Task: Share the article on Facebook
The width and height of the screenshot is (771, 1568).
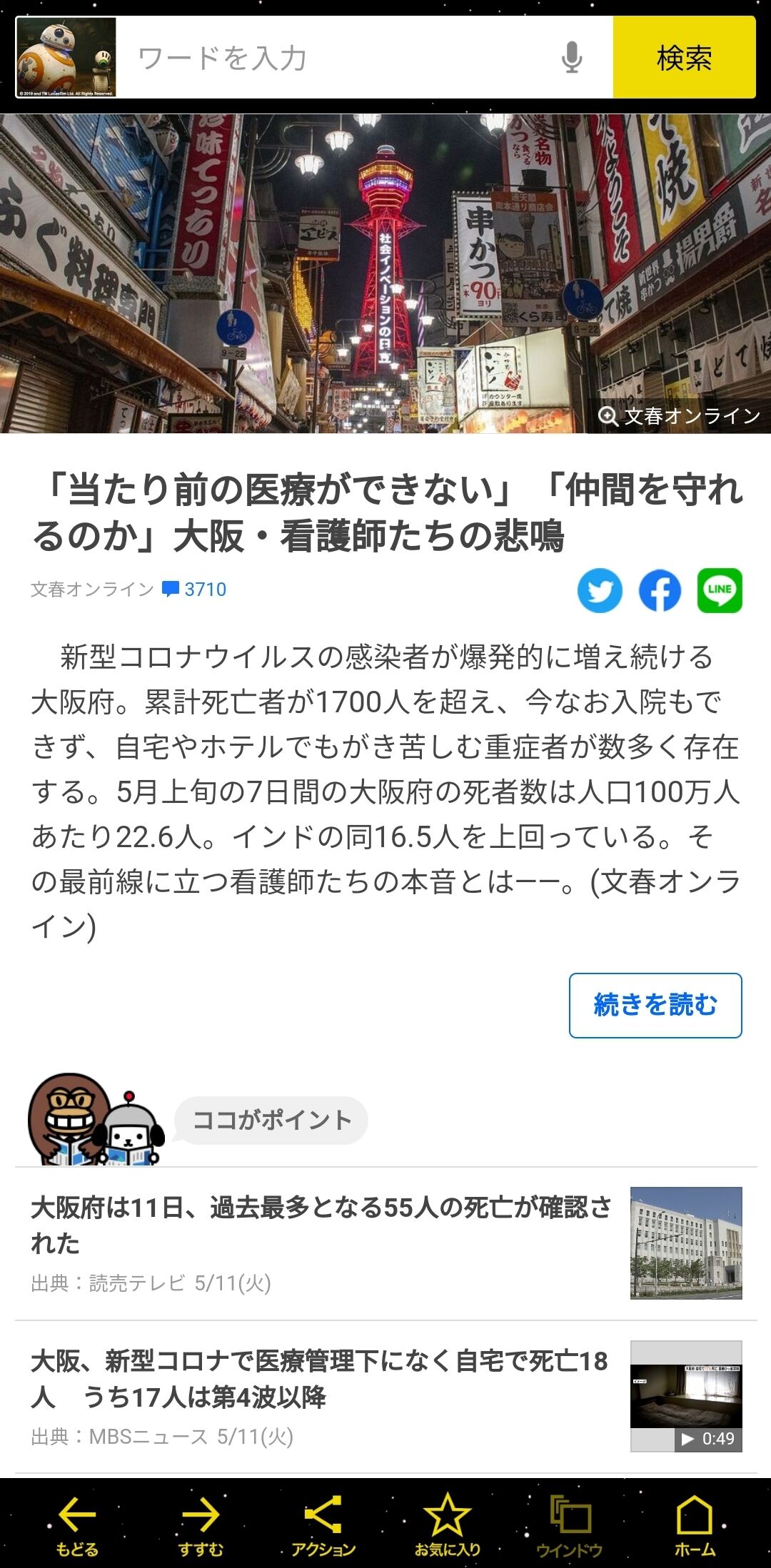Action: (660, 590)
